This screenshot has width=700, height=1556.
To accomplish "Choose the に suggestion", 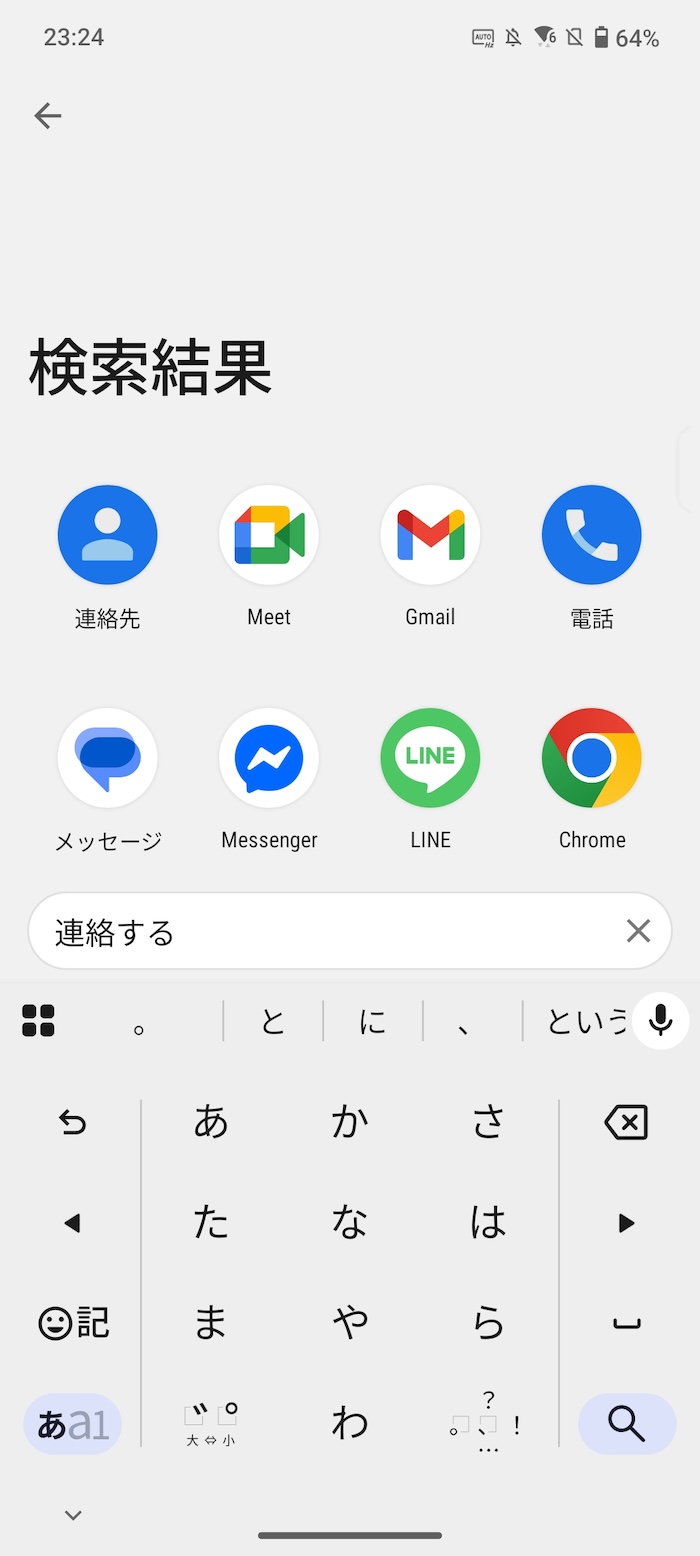I will pyautogui.click(x=373, y=1021).
